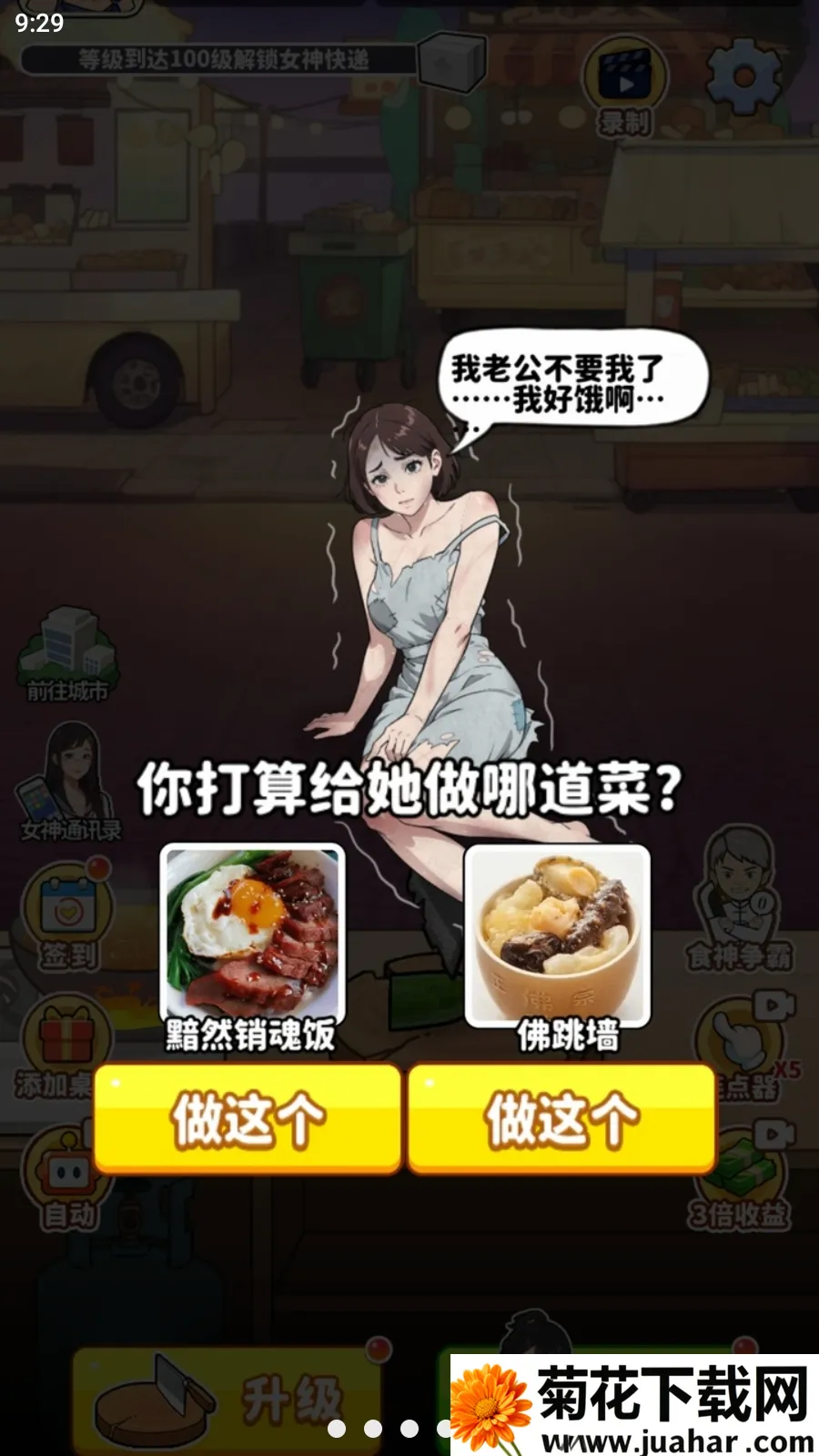Claim the 3倍收益 video reward
The image size is (819, 1456).
click(739, 1178)
